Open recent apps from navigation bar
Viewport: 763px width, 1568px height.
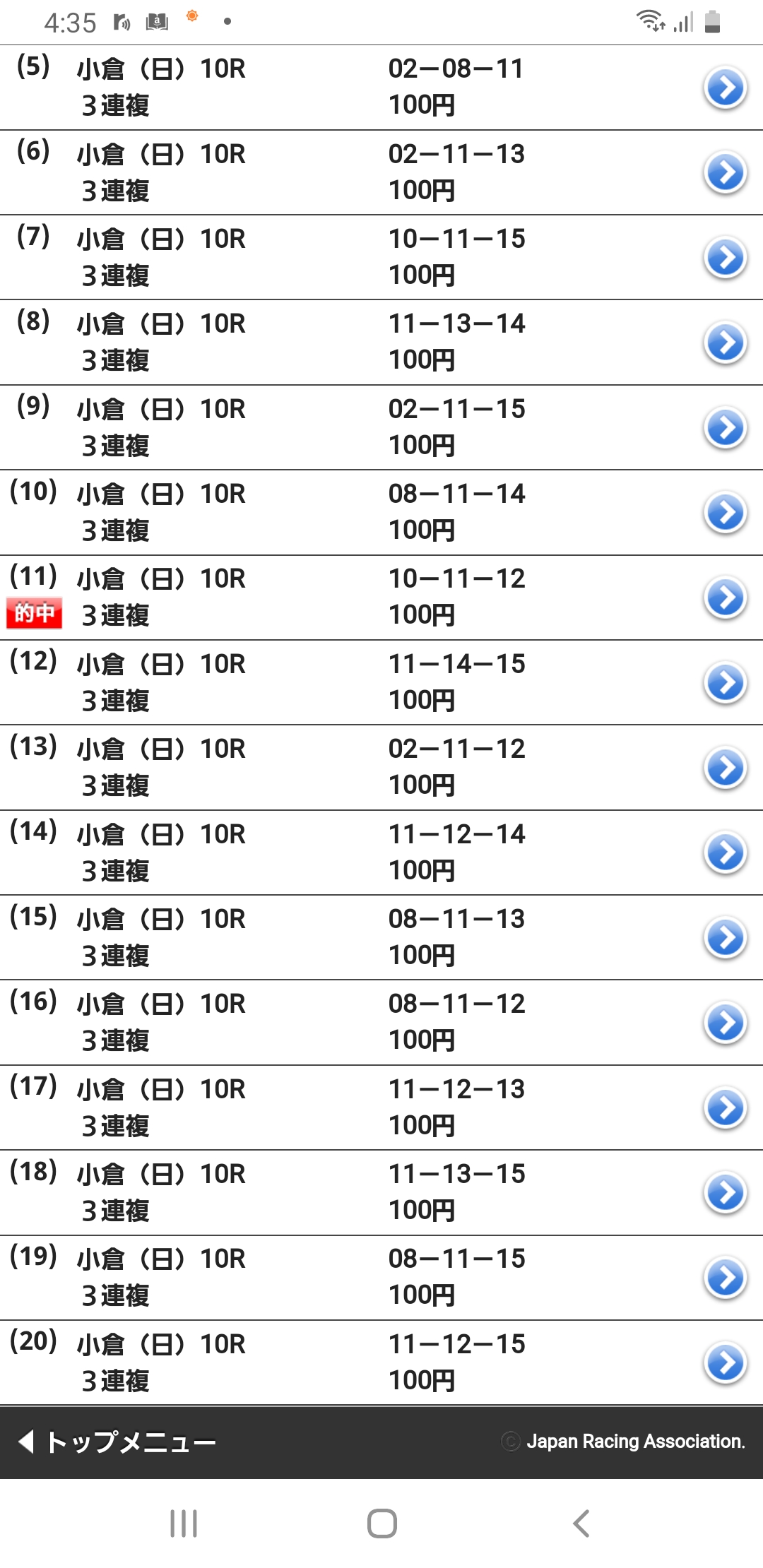(x=184, y=1524)
